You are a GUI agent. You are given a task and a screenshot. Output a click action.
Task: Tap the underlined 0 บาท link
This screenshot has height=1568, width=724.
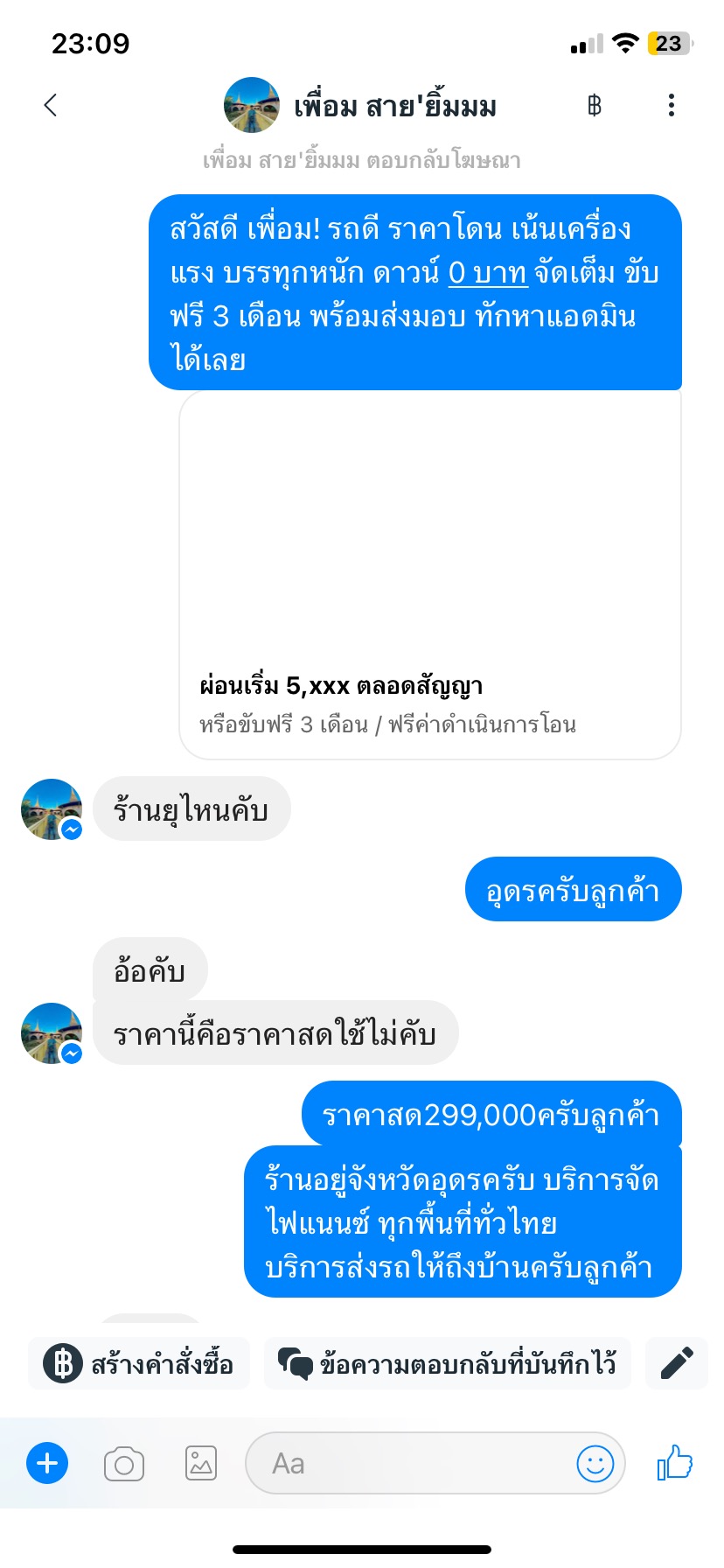488,273
